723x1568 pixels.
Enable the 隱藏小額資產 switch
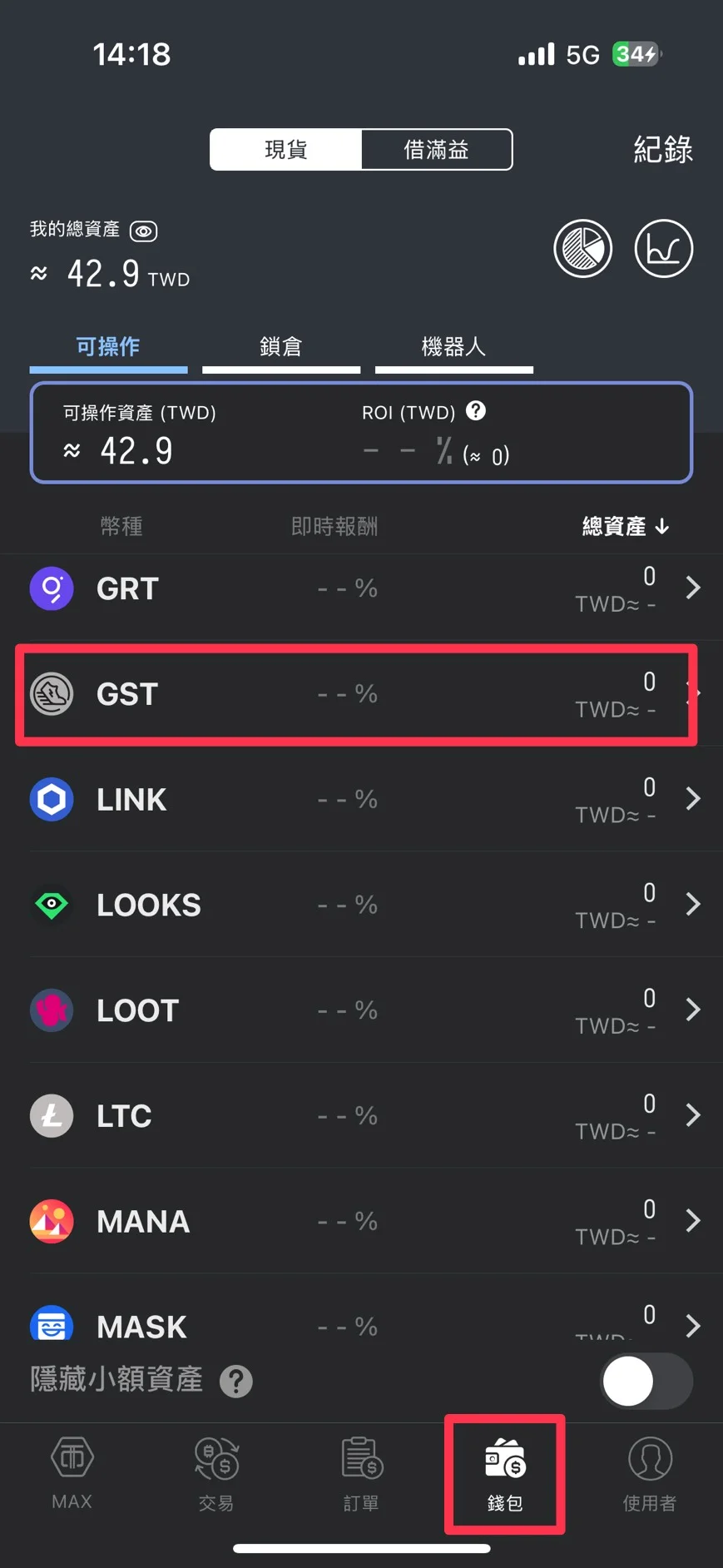click(x=646, y=1381)
